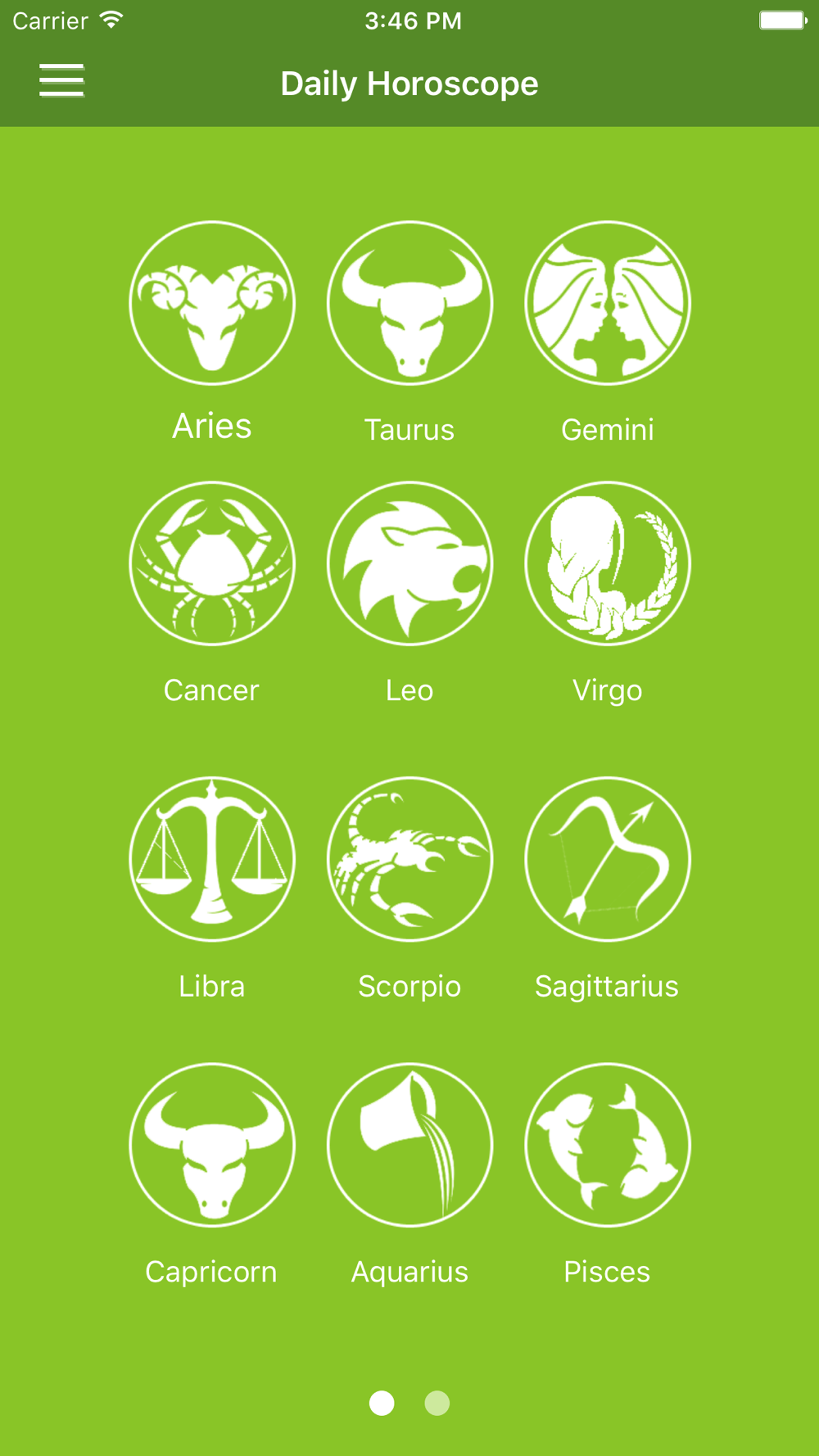The image size is (819, 1456).
Task: Tap the Cancer crab icon
Action: pyautogui.click(x=212, y=563)
